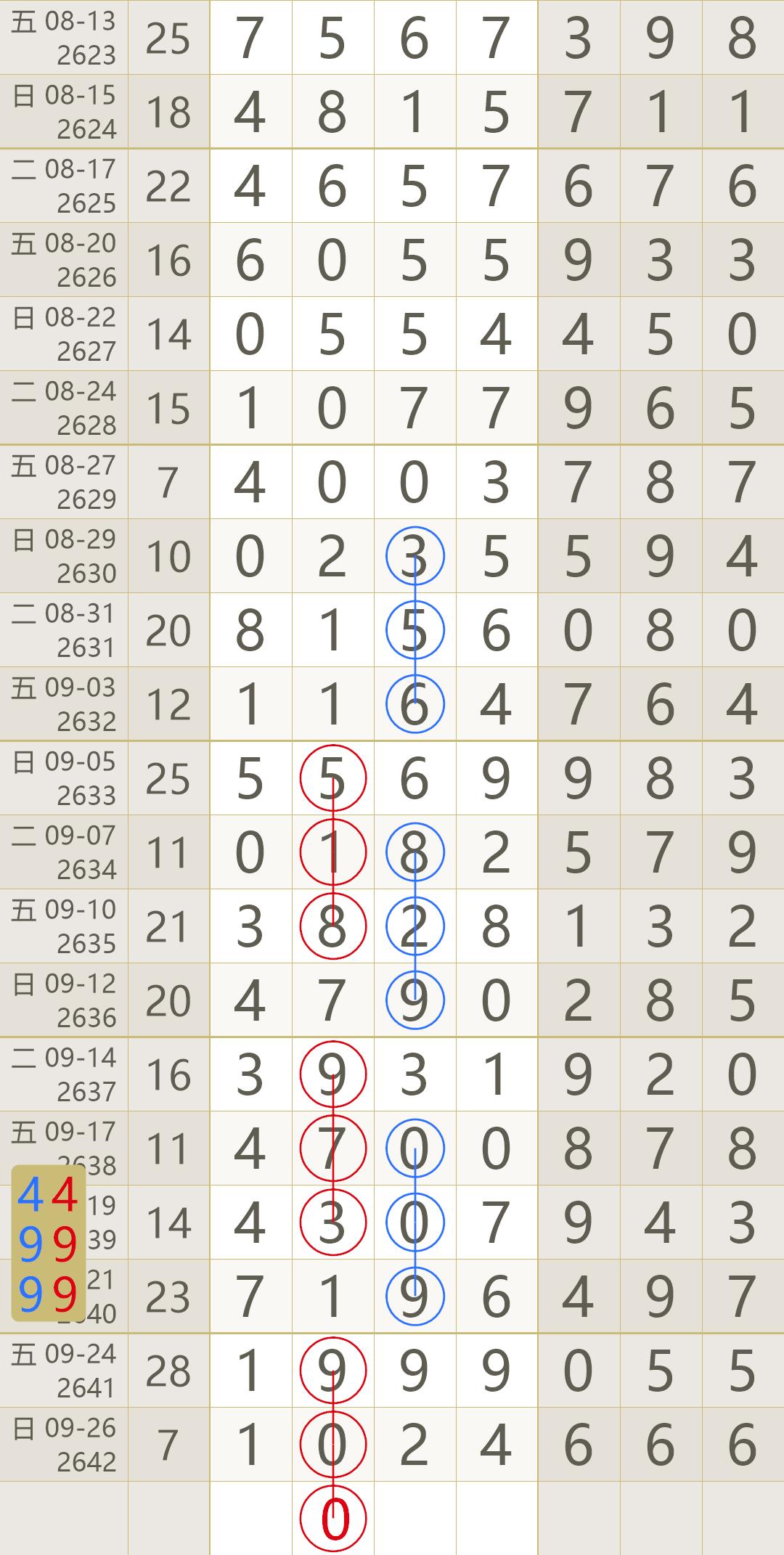Screen dimensions: 784x1555
Task: Tap the red circled 0 in the blank prediction row
Action: [333, 1519]
